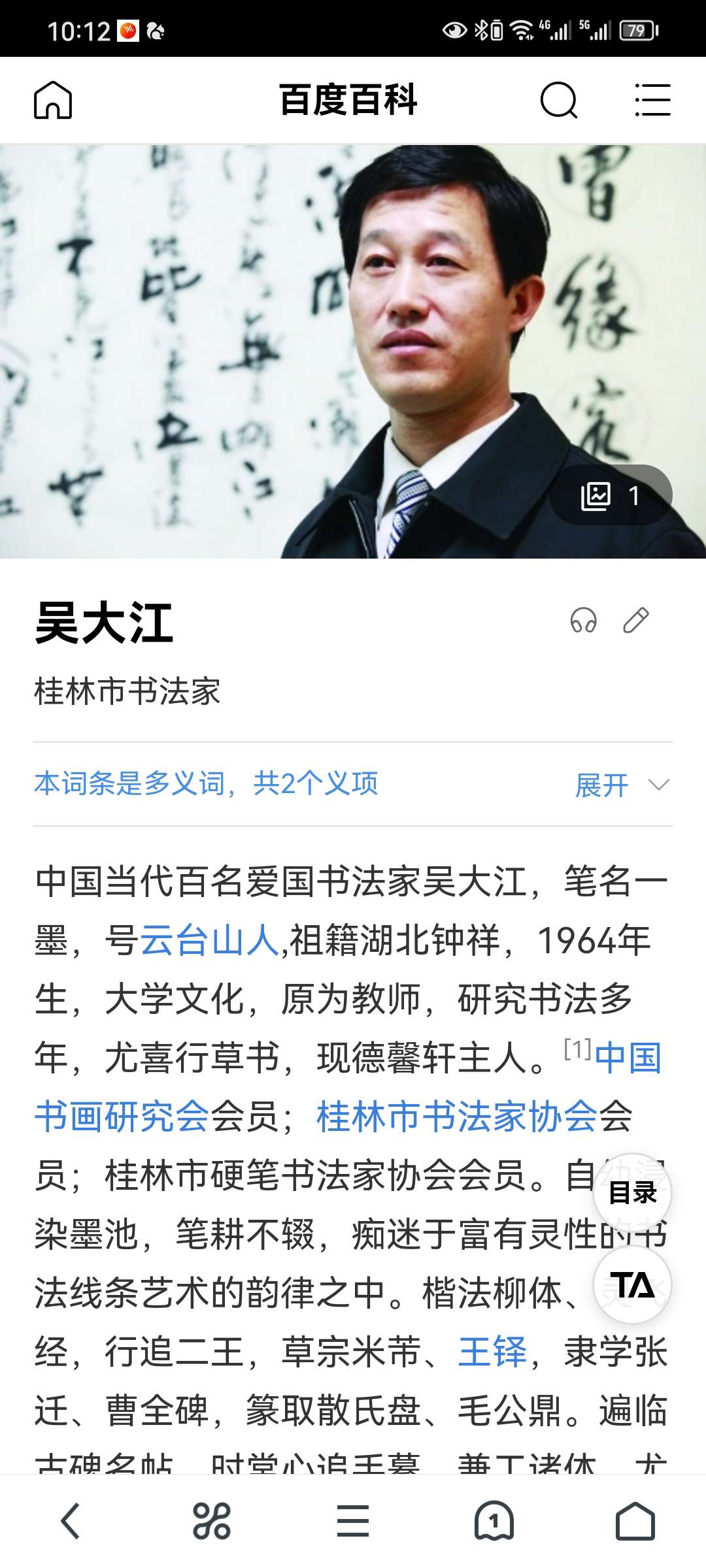Go back with the browser back arrow

(71, 1521)
